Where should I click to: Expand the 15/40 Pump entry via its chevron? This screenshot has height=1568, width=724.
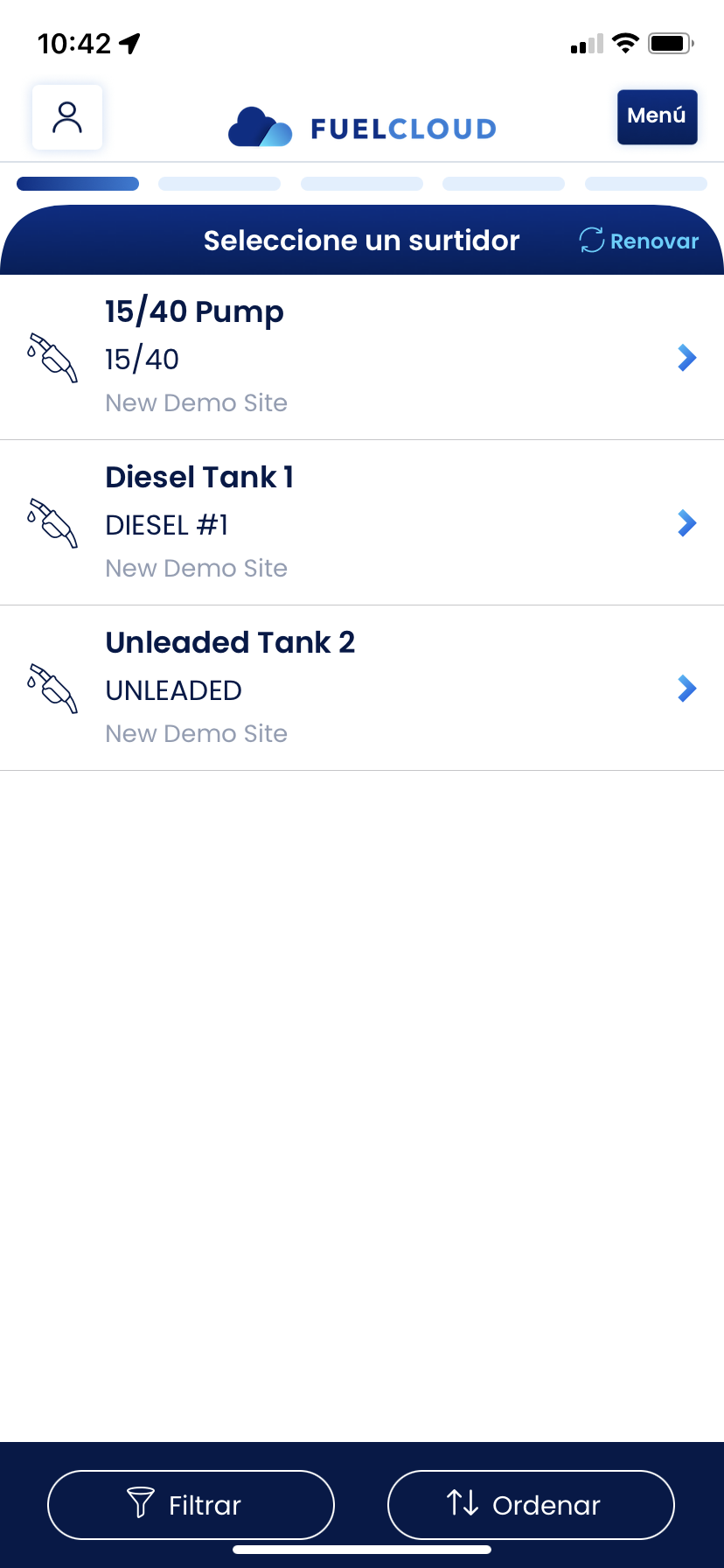click(x=687, y=357)
